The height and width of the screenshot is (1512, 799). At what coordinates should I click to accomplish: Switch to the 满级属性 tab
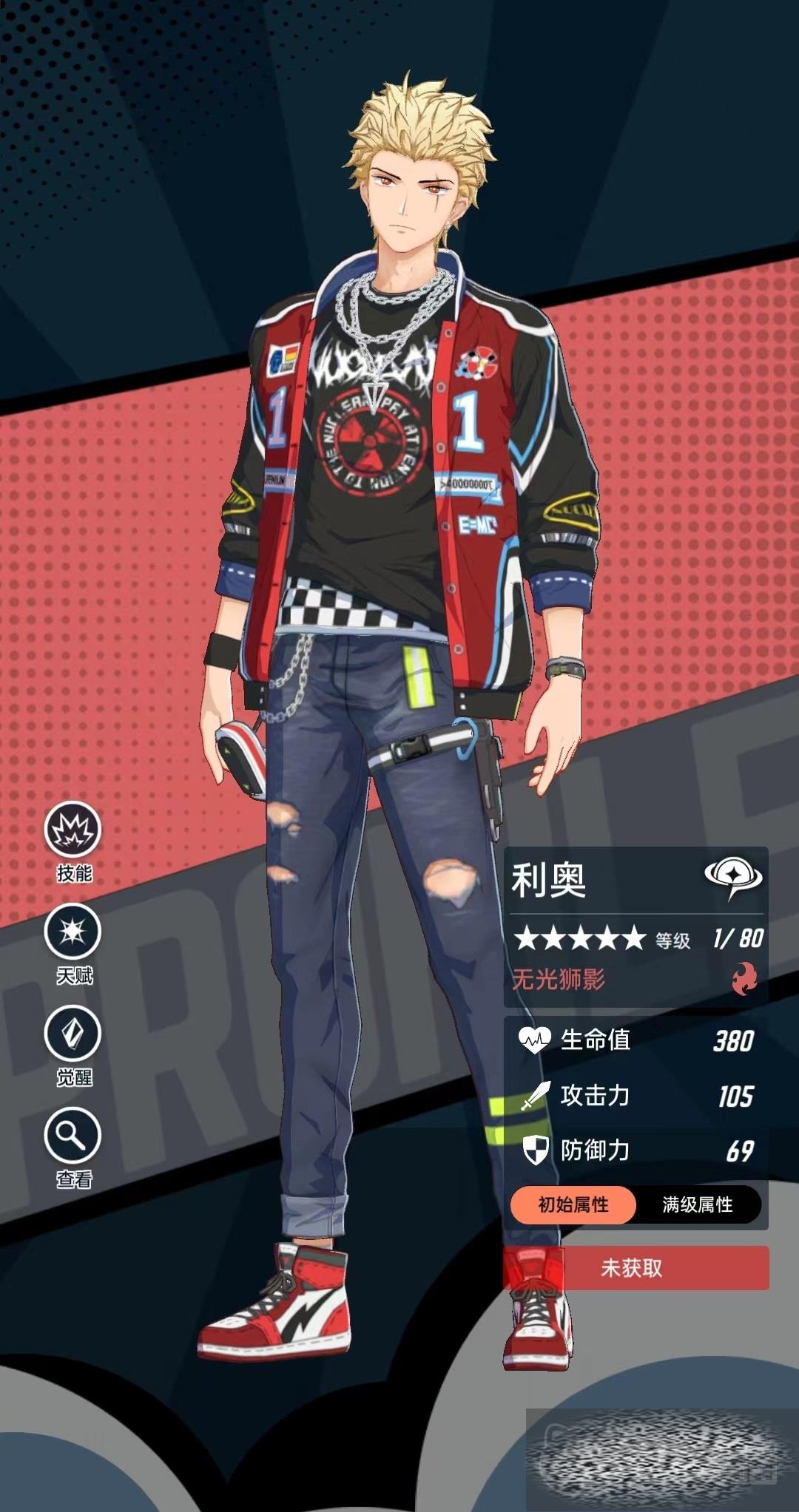pos(697,1204)
